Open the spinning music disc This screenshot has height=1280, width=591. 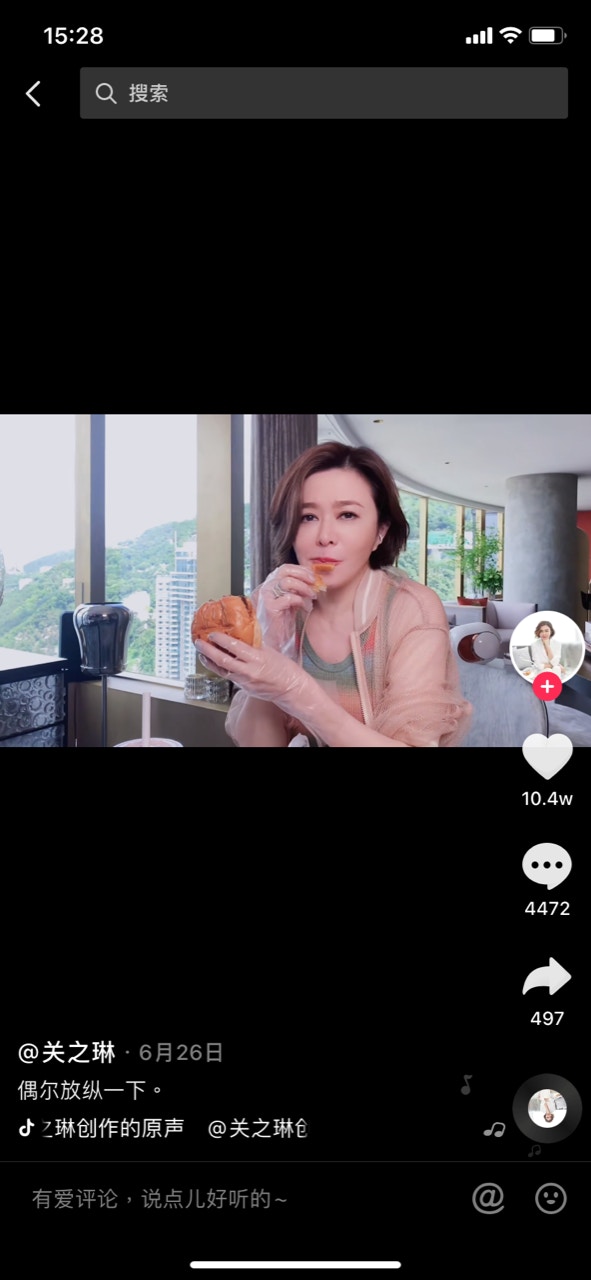(x=547, y=1108)
